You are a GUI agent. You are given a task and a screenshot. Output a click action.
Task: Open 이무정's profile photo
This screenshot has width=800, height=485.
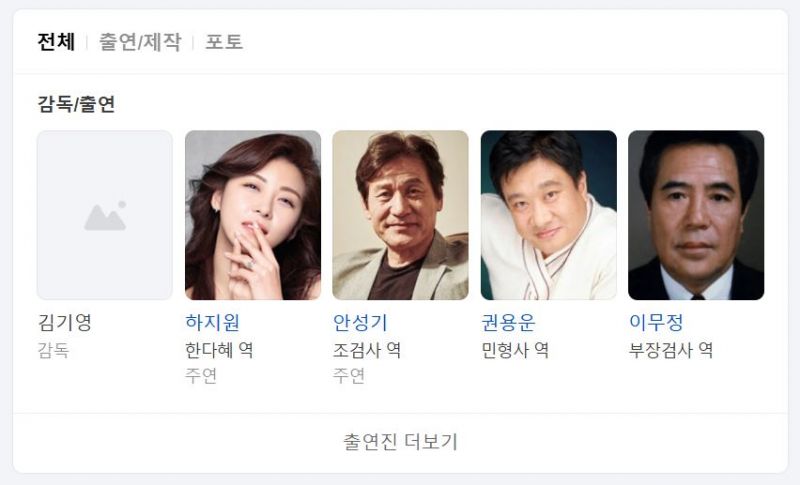pos(696,215)
